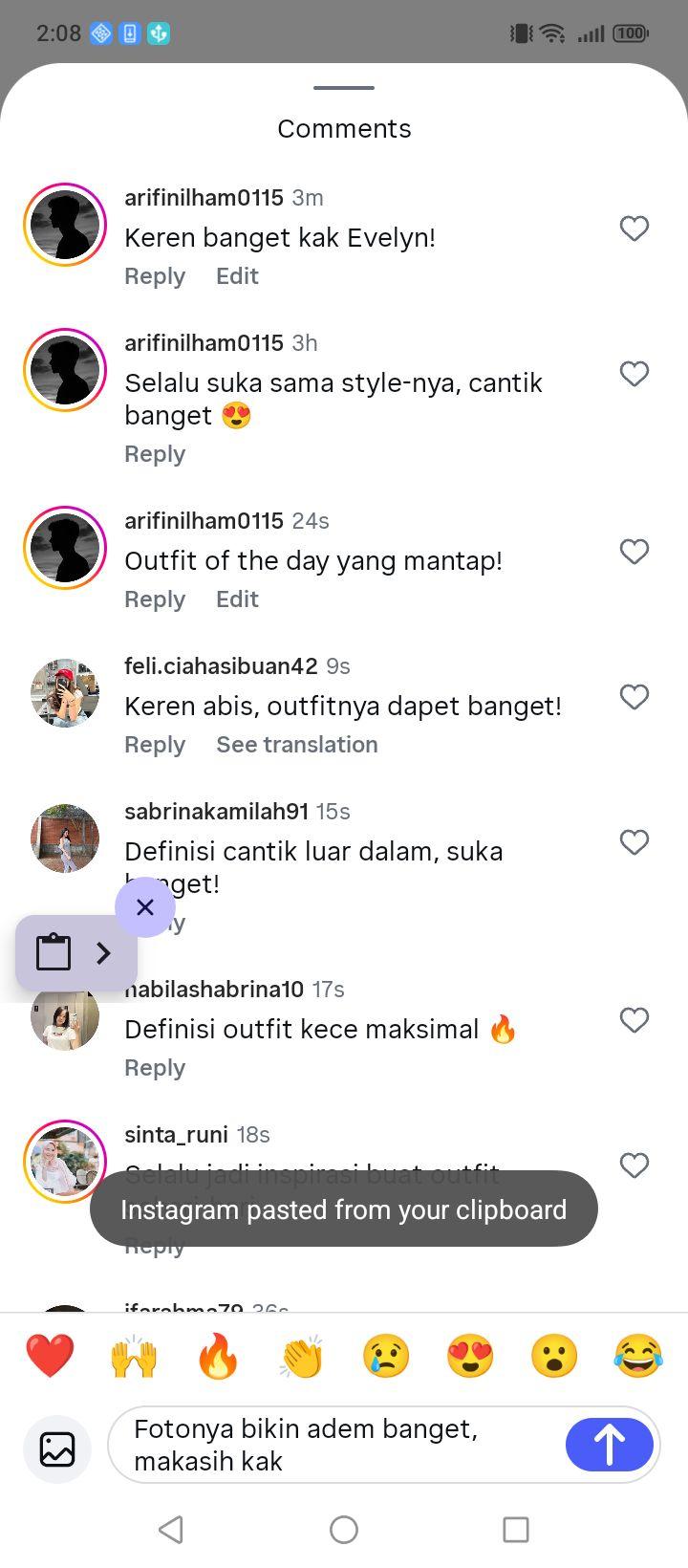
Task: Dismiss the floating clipboard widget
Action: [145, 907]
